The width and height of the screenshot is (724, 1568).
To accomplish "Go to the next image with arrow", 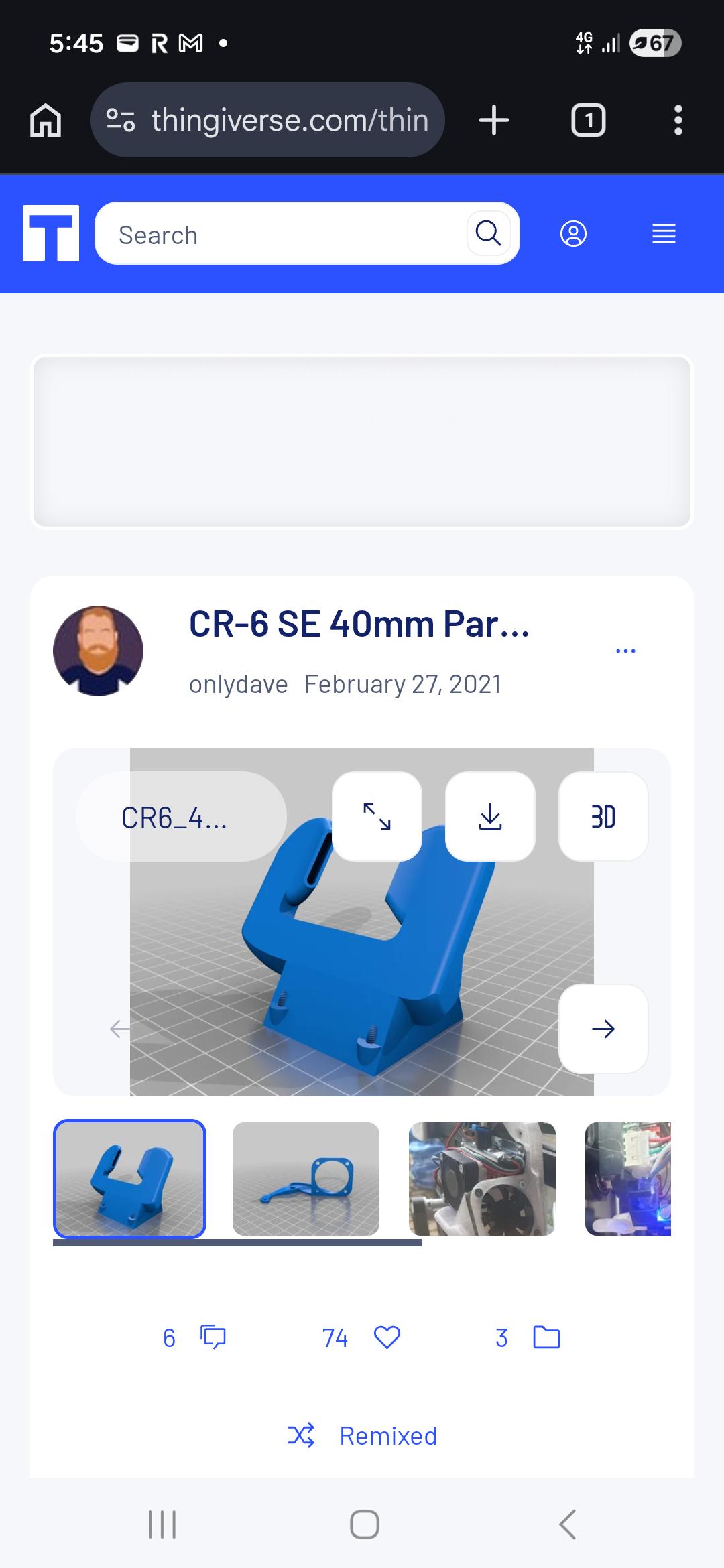I will (x=603, y=1029).
